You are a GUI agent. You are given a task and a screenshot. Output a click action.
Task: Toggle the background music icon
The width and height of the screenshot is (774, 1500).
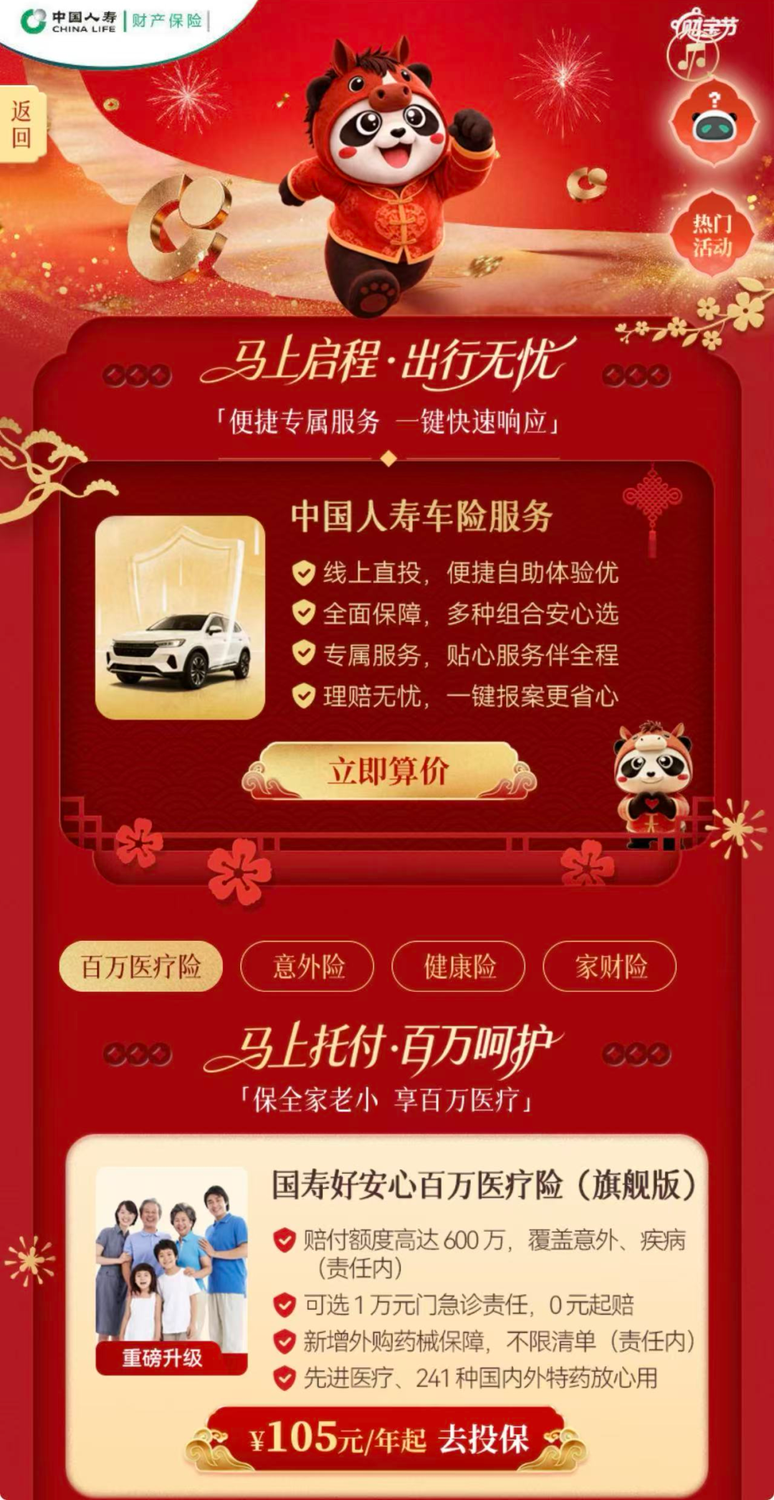[x=693, y=55]
